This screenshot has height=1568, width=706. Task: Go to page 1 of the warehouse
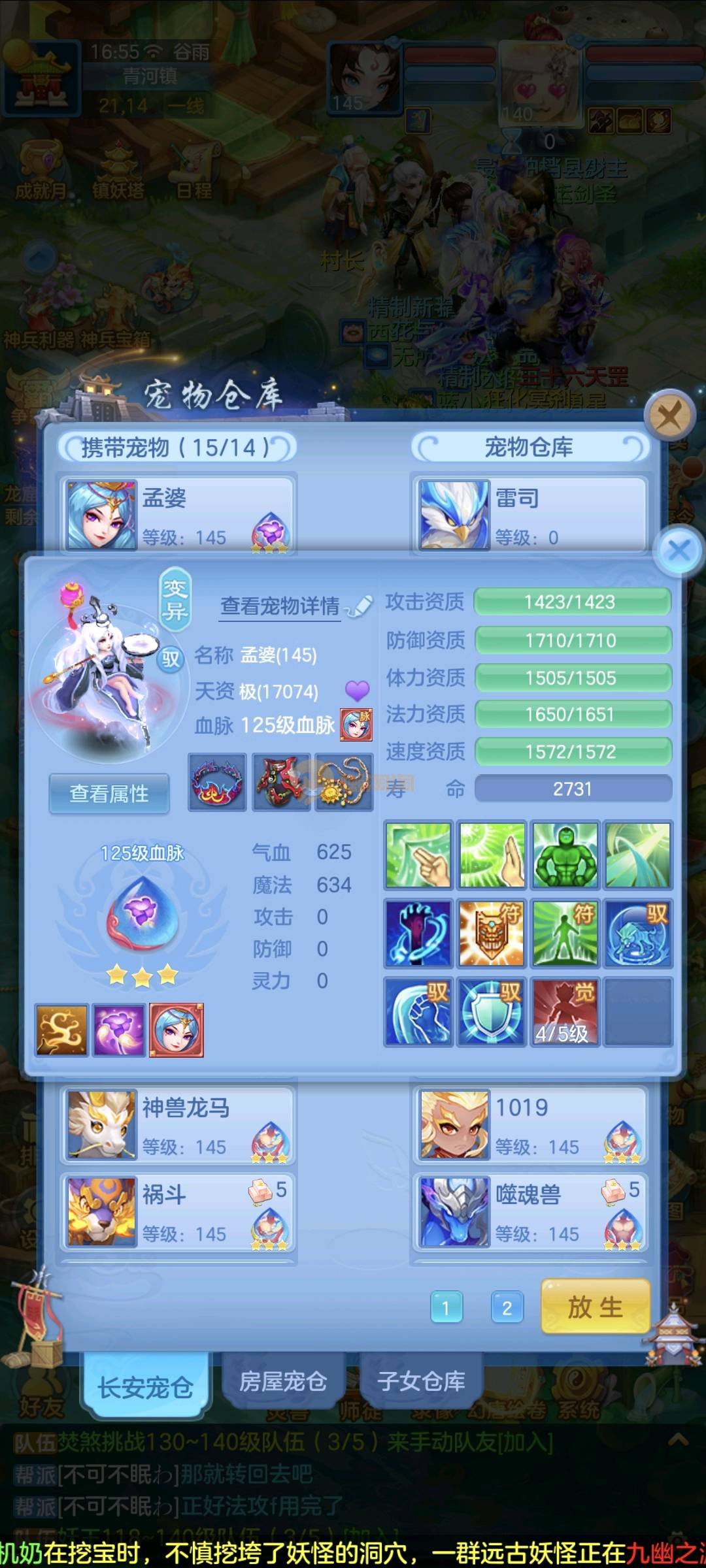point(446,1308)
